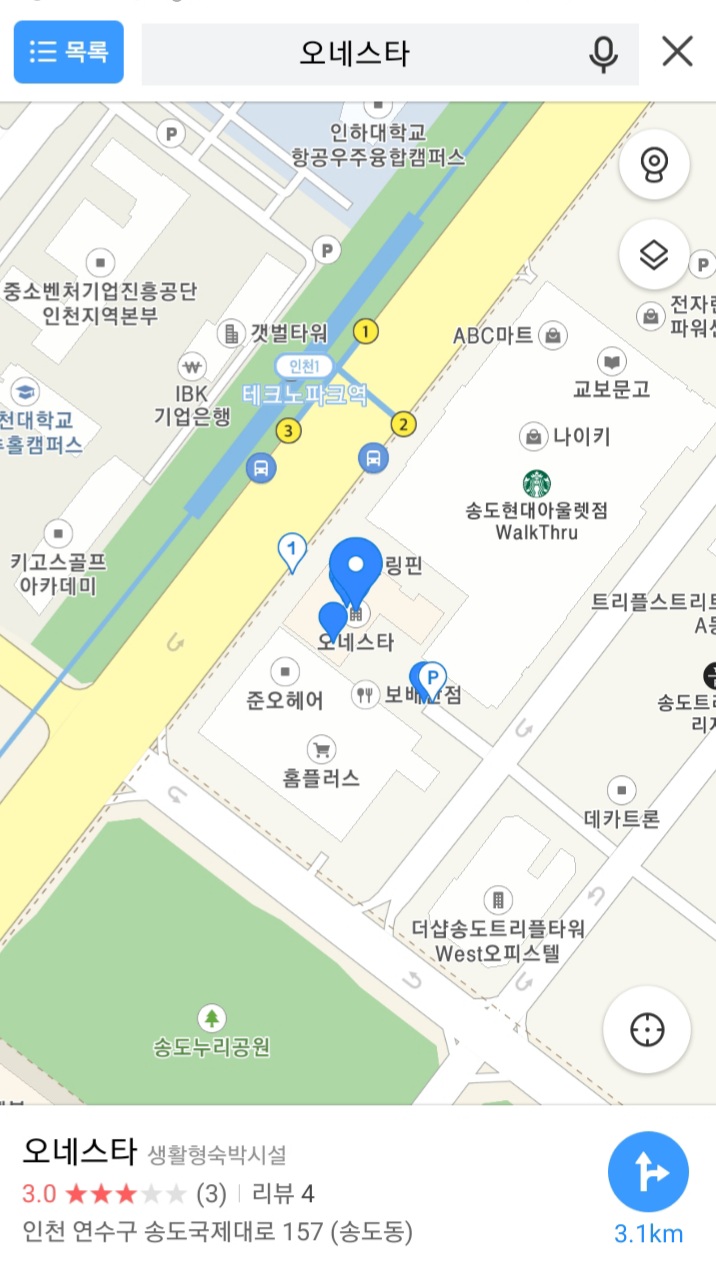The height and width of the screenshot is (1270, 716).
Task: Tap the numbered pin 1 marker
Action: tap(292, 550)
